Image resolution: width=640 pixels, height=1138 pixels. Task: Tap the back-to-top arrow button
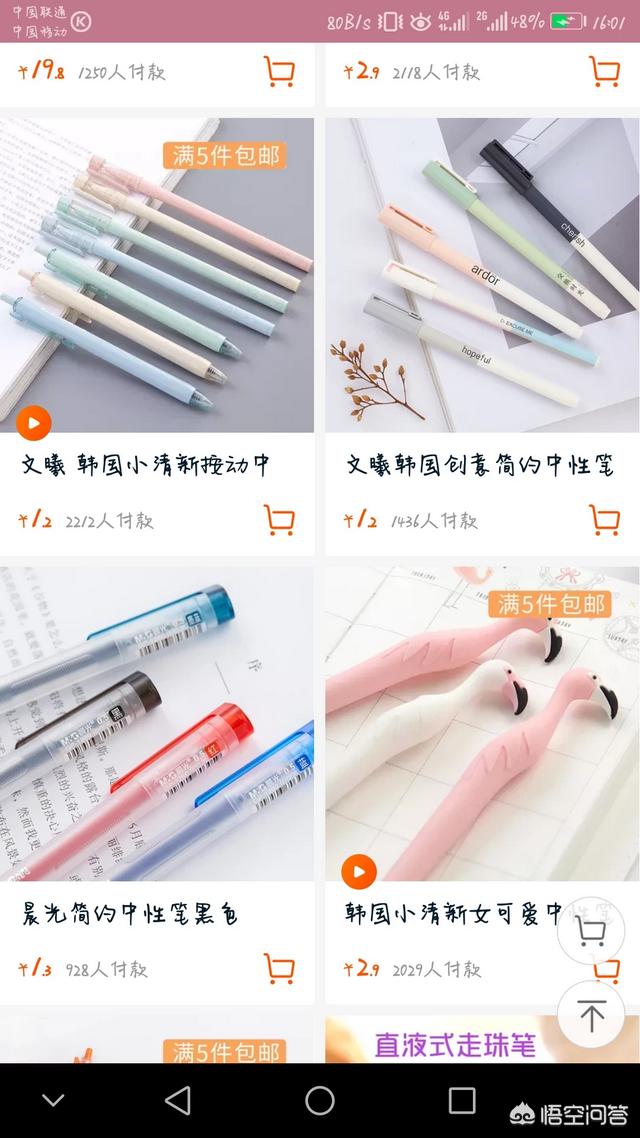[x=591, y=1015]
